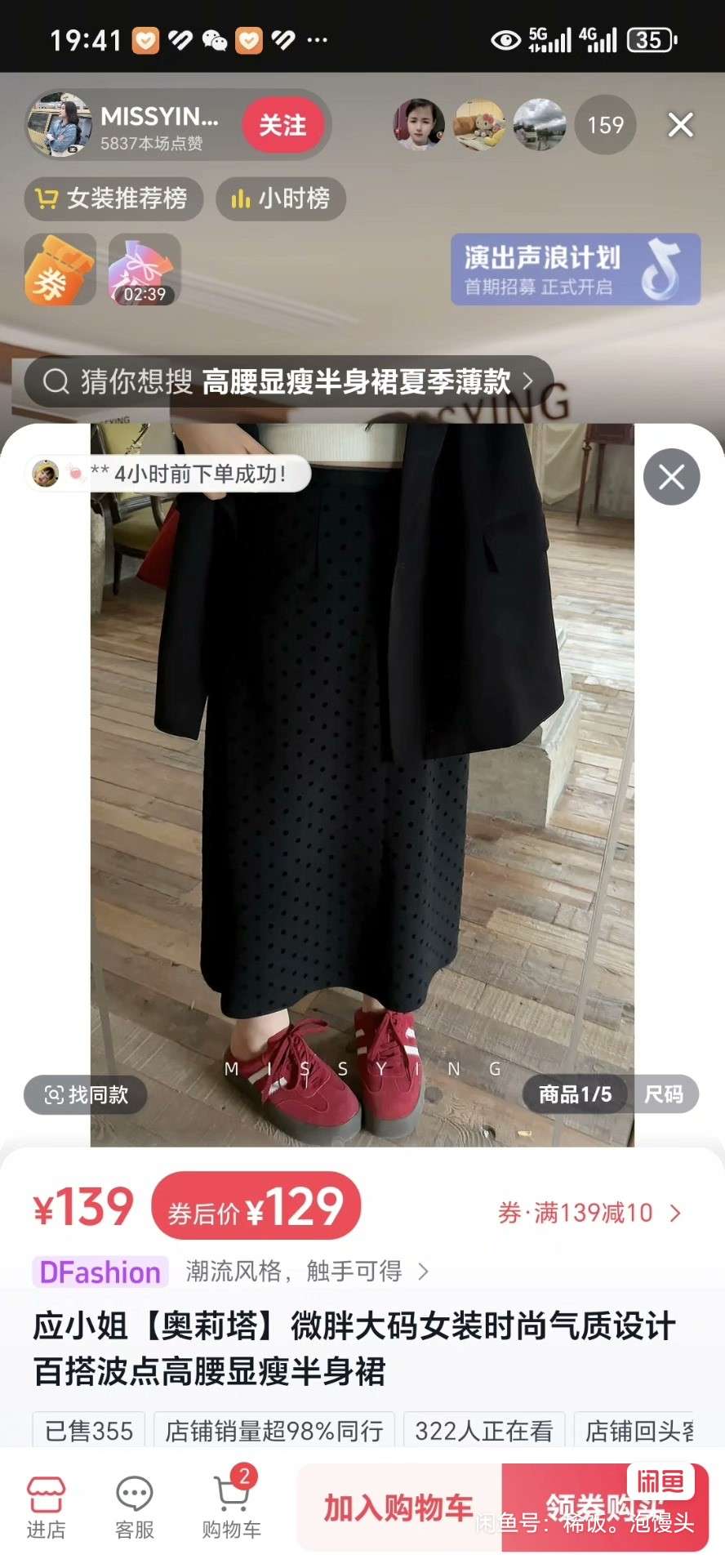Follow MISSYING with the 关注 button
Screen dimensions: 725x1568
tap(282, 126)
